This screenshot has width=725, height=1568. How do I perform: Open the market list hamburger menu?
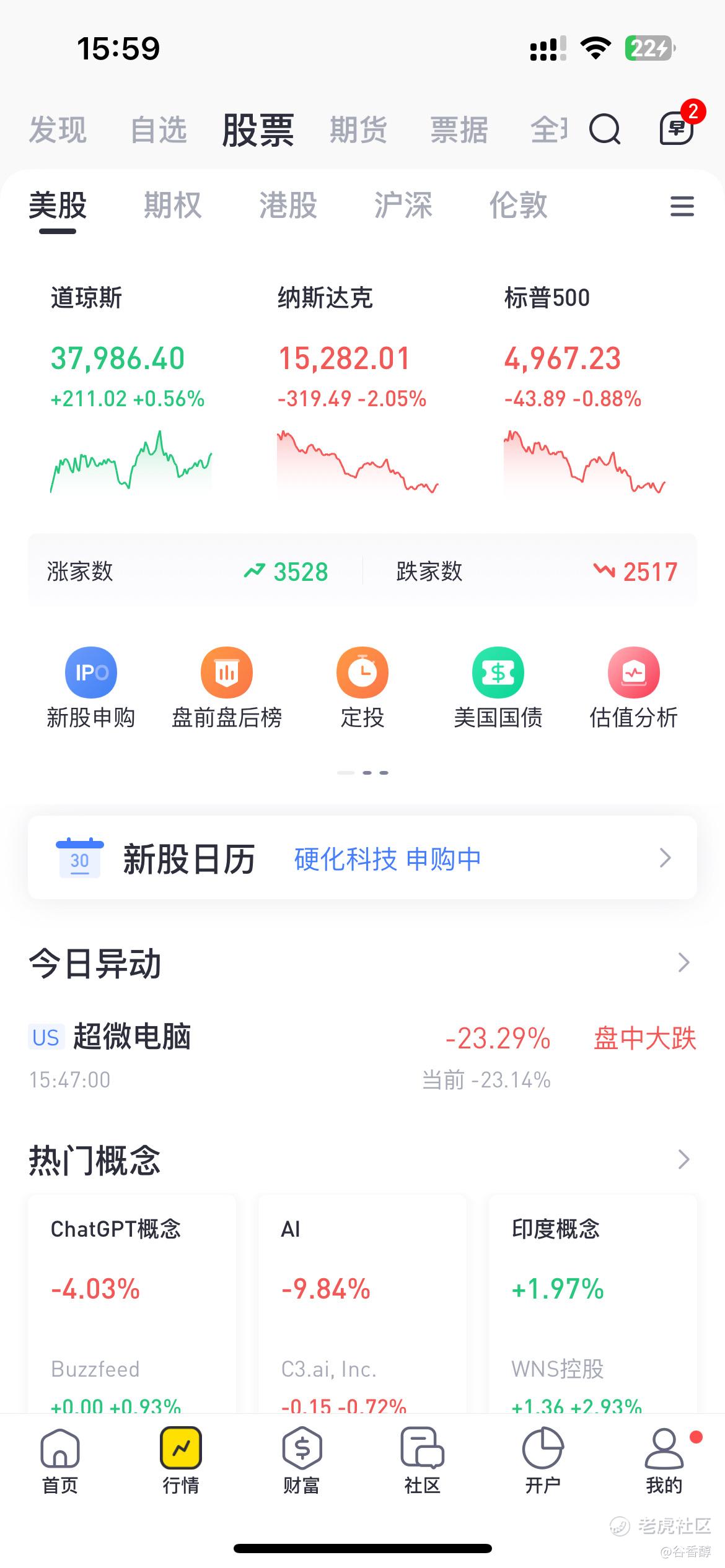point(682,206)
